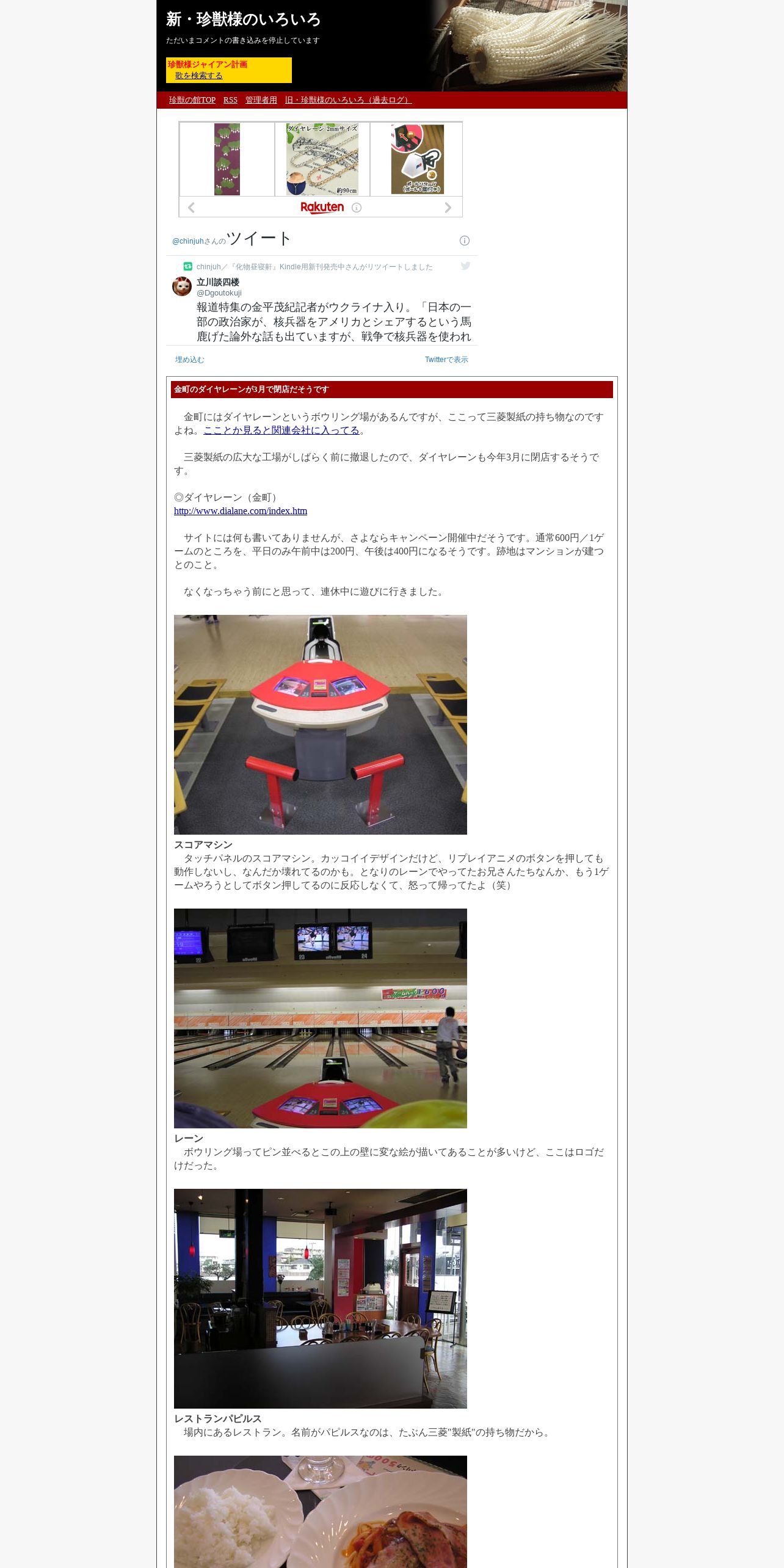The height and width of the screenshot is (1568, 784).
Task: Open 立川談四楼's tweet profile
Action: tap(218, 282)
